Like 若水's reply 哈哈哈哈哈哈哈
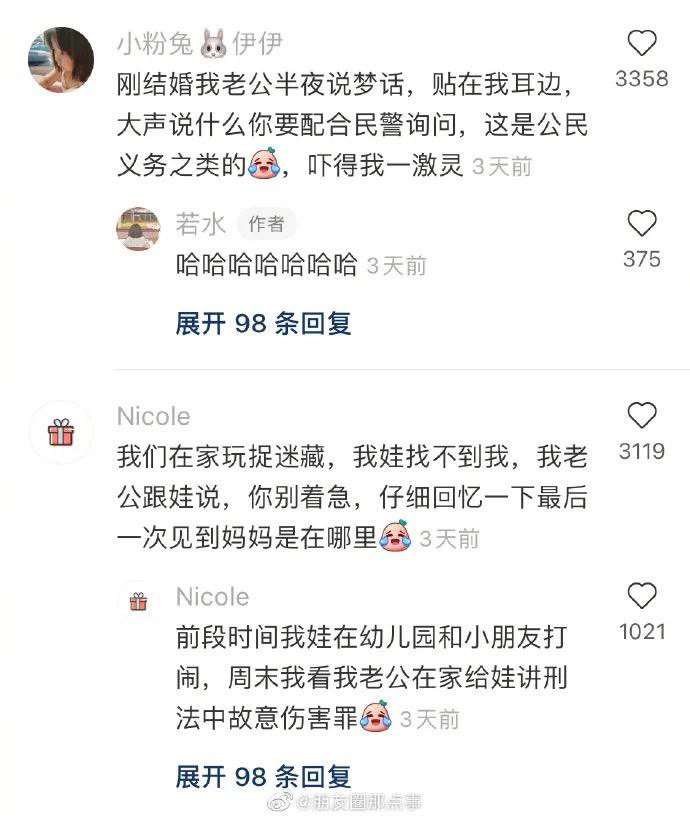 click(x=641, y=224)
